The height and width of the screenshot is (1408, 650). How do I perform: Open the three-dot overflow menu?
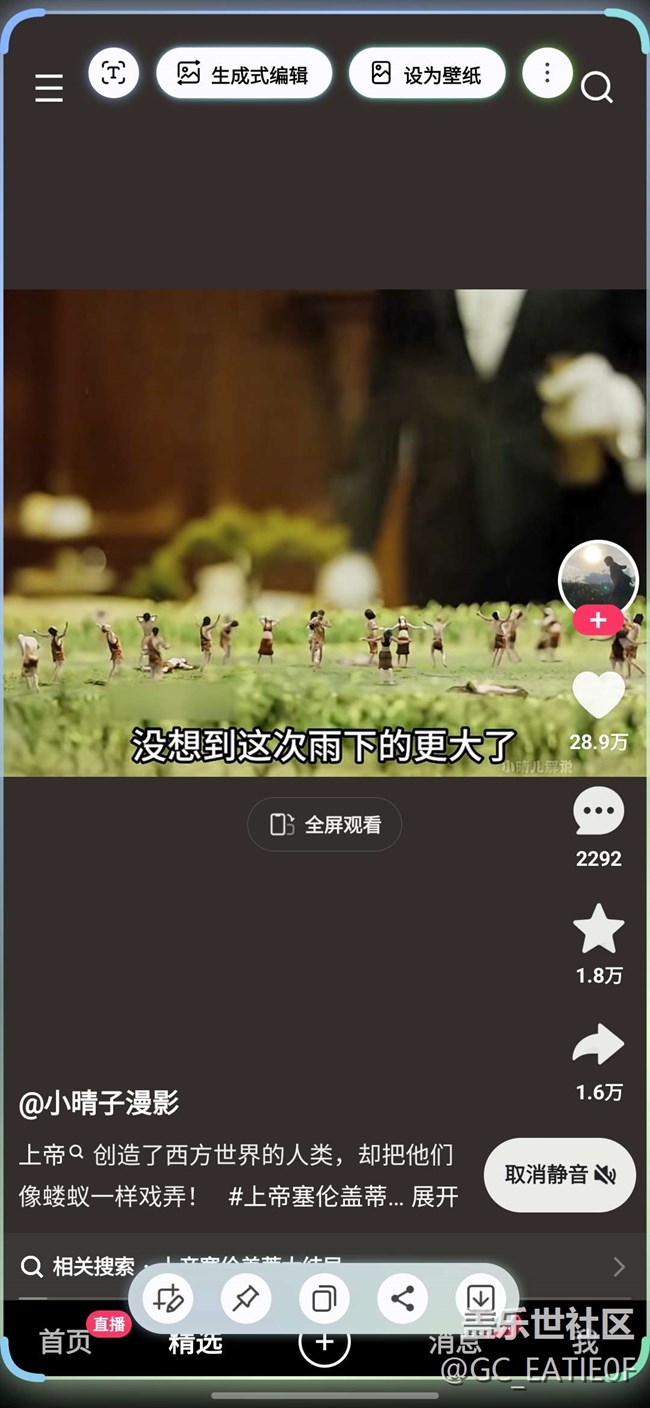pyautogui.click(x=547, y=73)
